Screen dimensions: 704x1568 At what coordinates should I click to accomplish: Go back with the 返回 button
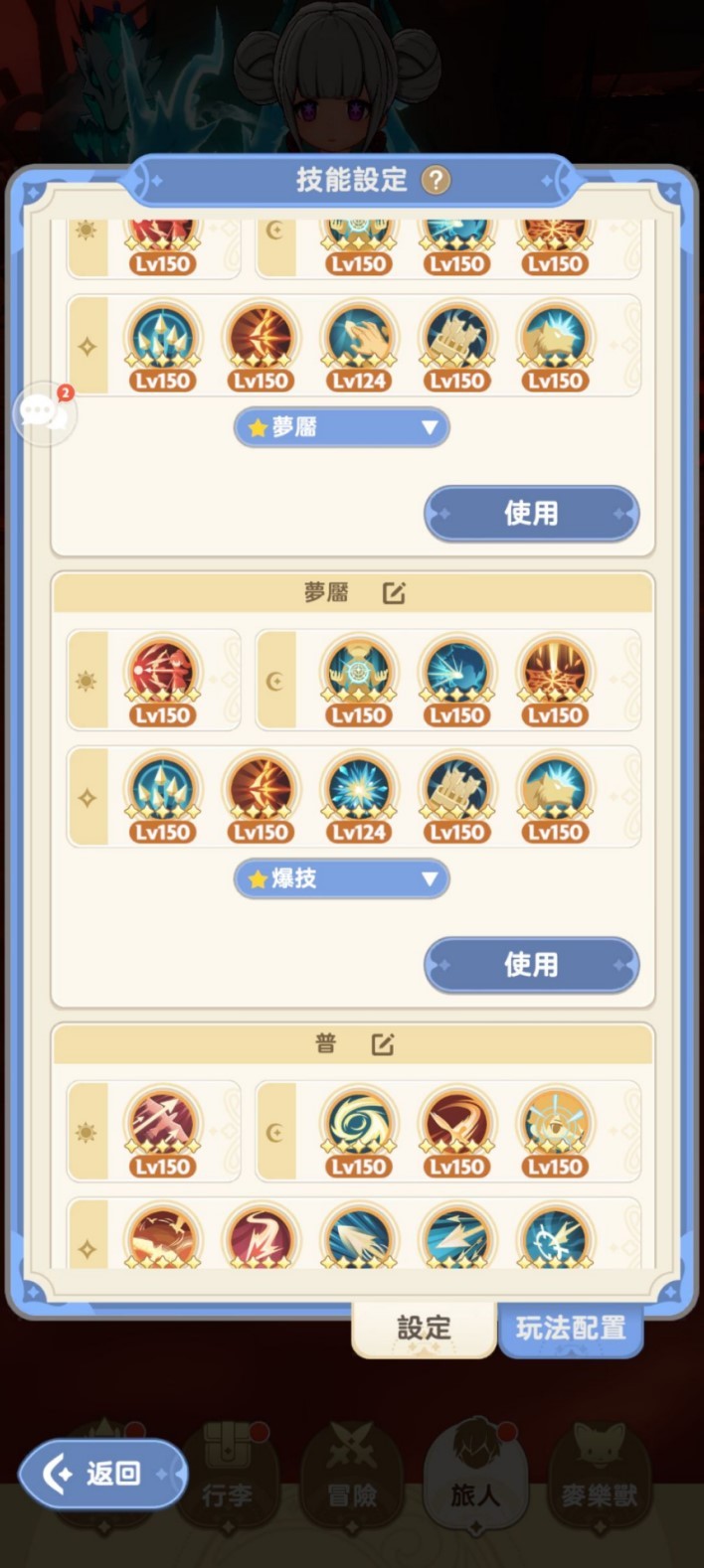[101, 1474]
